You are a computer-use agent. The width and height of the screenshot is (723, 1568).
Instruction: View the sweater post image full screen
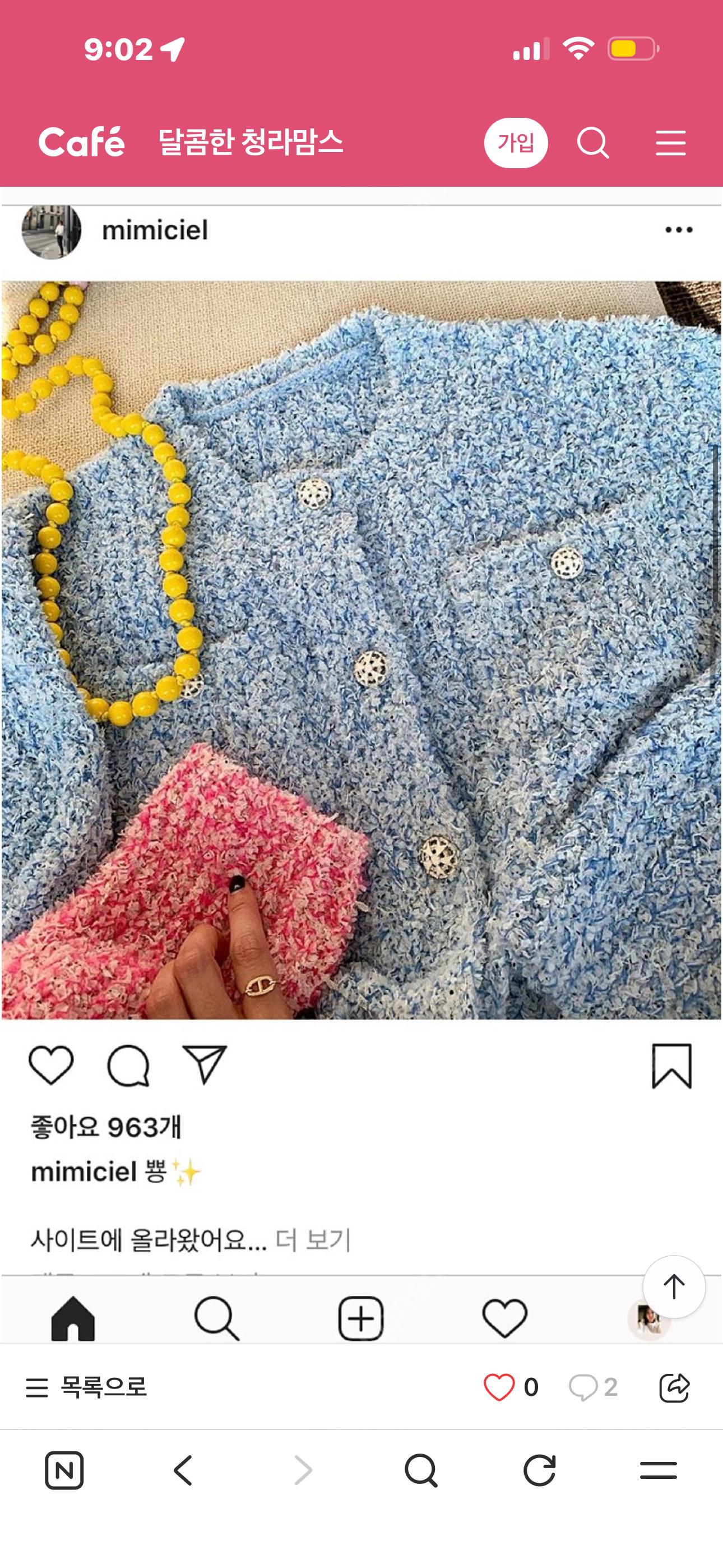(x=361, y=650)
